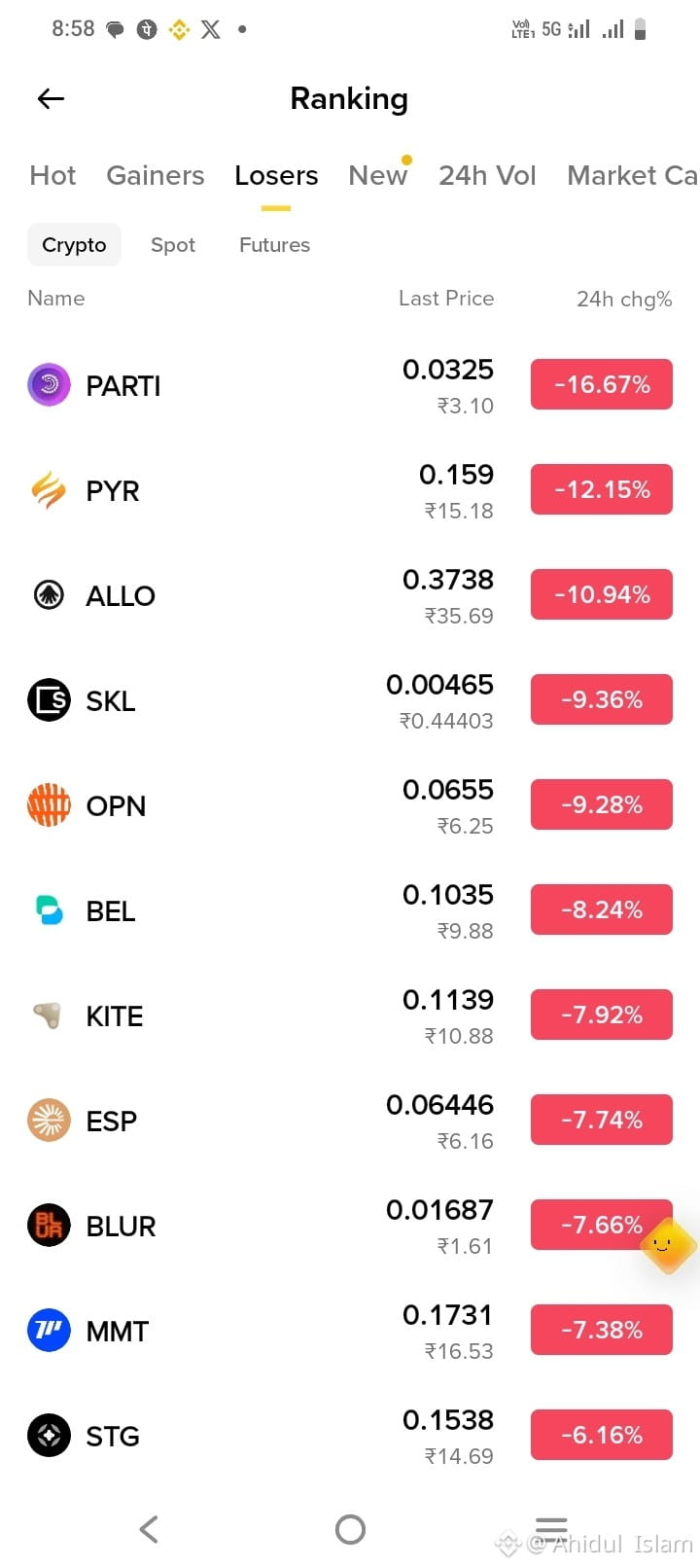Screen dimensions: 700x1568
Task: Tap the floating yellow smiley assistant icon
Action: [x=669, y=1246]
